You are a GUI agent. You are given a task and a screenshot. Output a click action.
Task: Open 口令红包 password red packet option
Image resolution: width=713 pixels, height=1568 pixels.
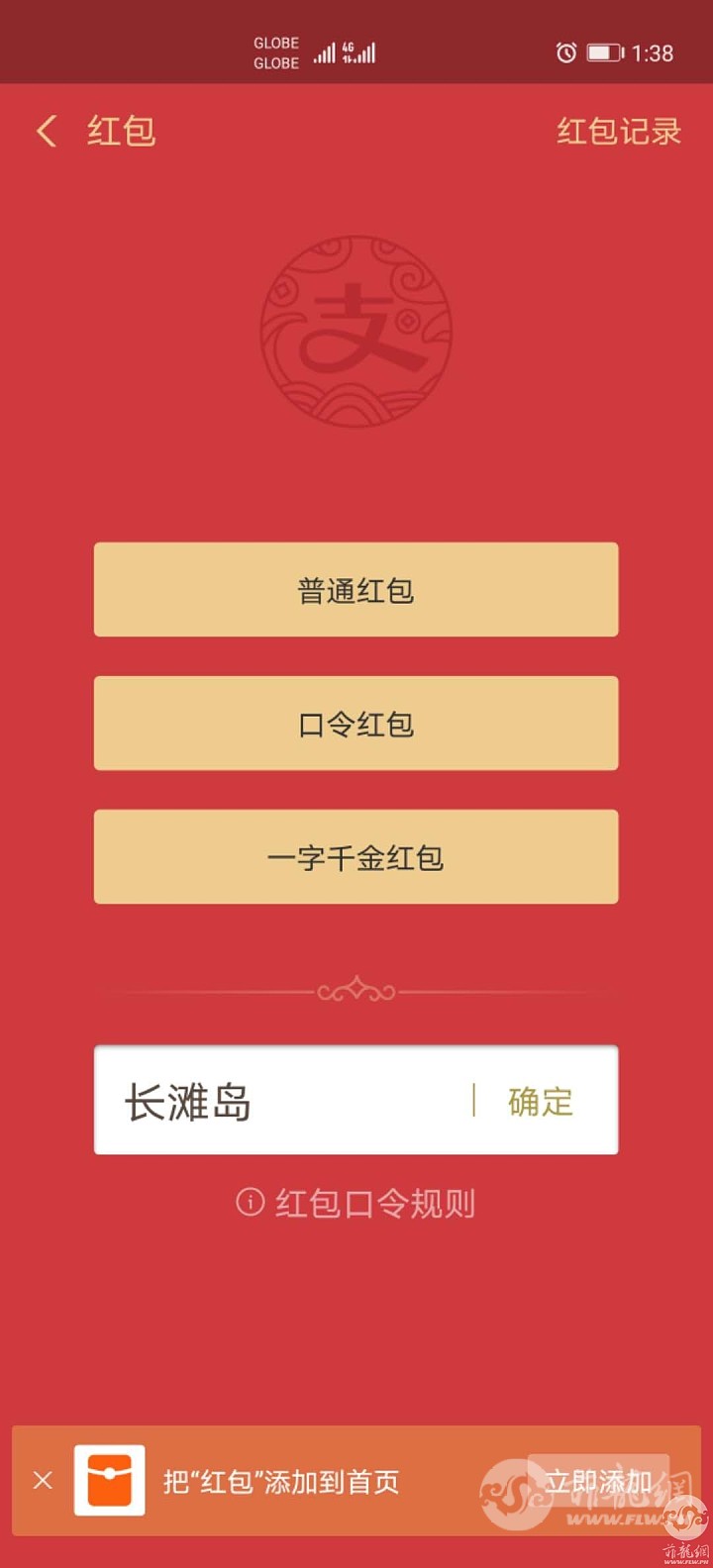point(356,723)
